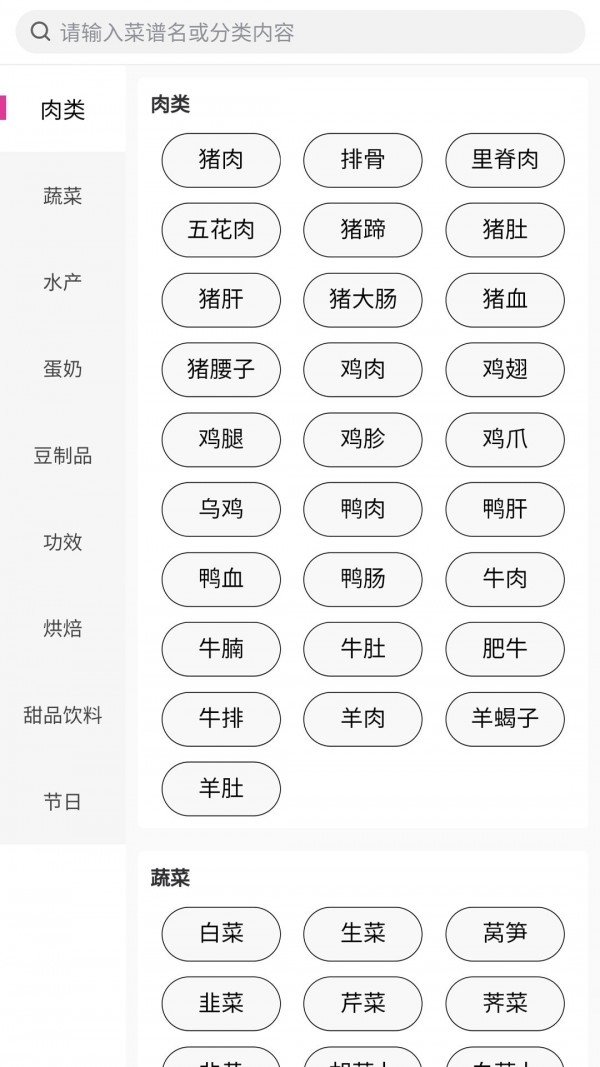Choose the 羊蝎子 chip

[505, 719]
